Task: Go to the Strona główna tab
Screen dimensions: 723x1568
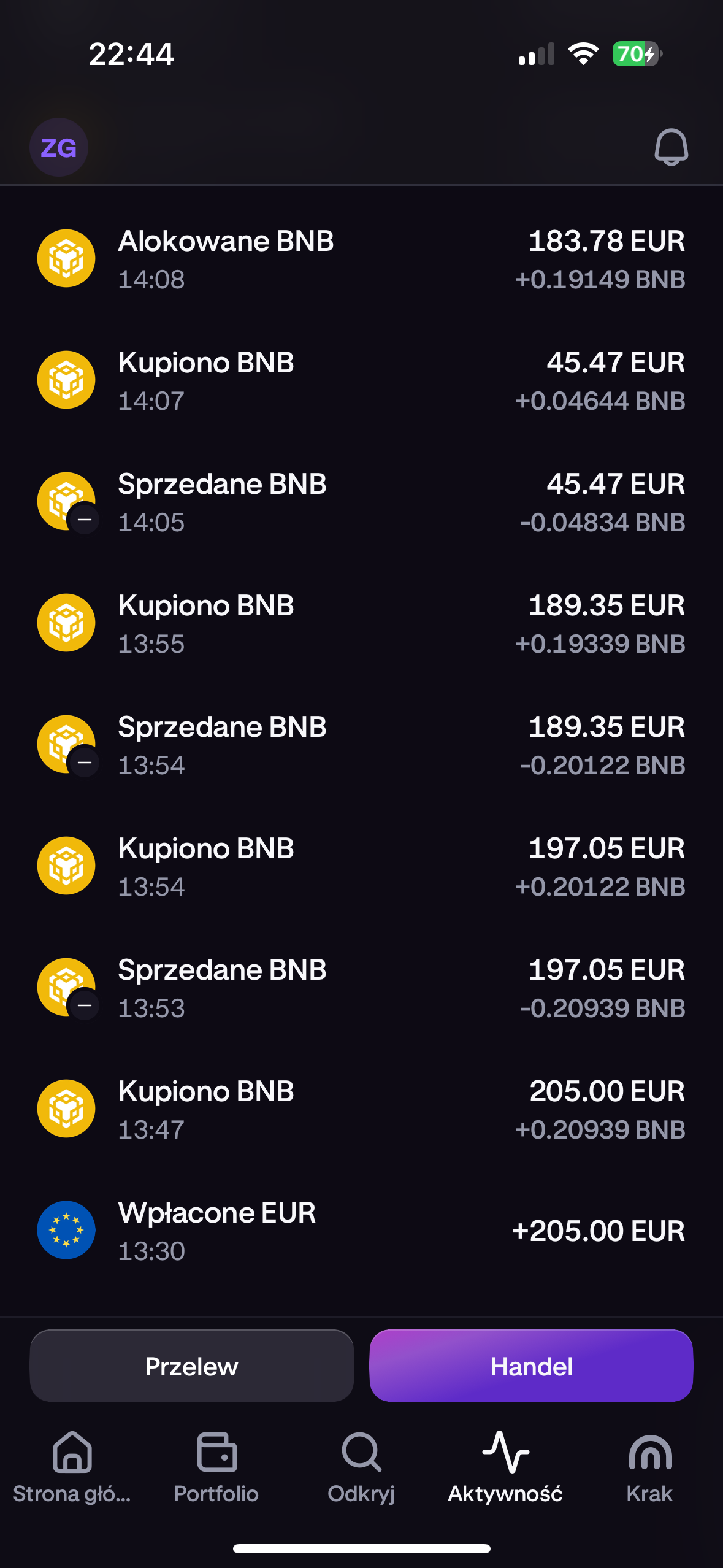Action: click(x=72, y=1467)
